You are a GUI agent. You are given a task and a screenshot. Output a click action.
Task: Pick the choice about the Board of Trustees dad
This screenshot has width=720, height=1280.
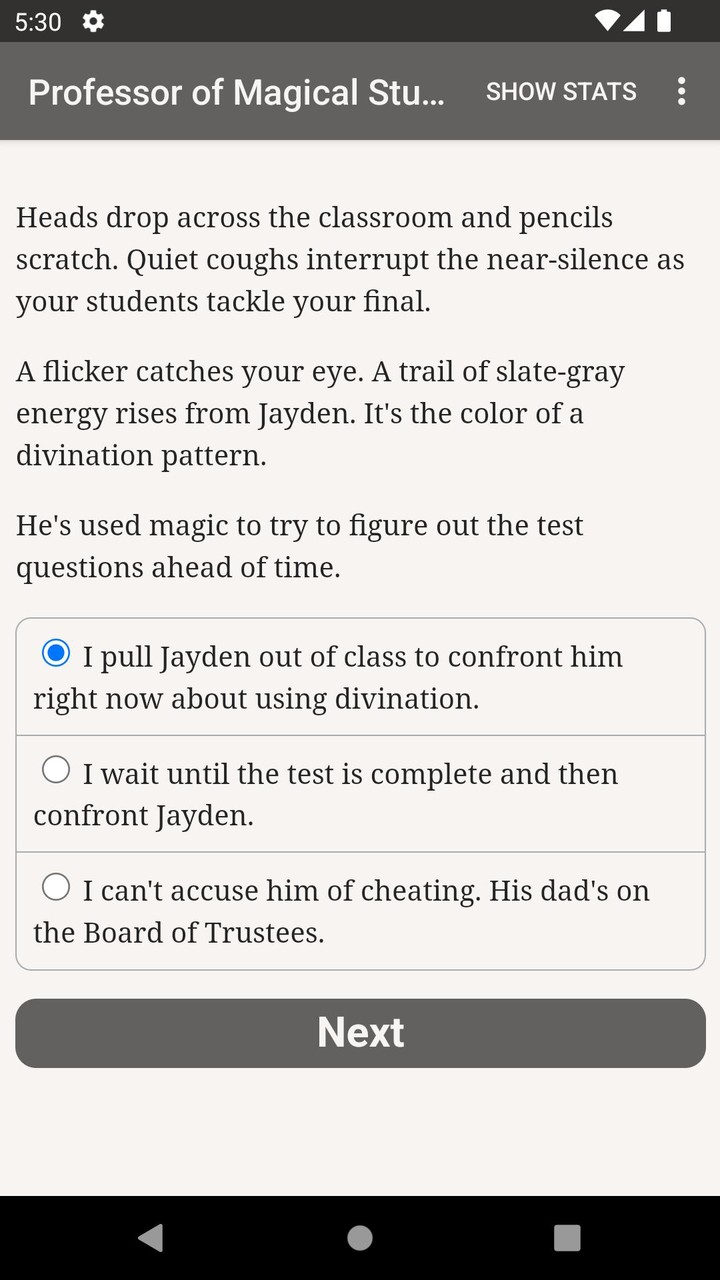pyautogui.click(x=360, y=910)
